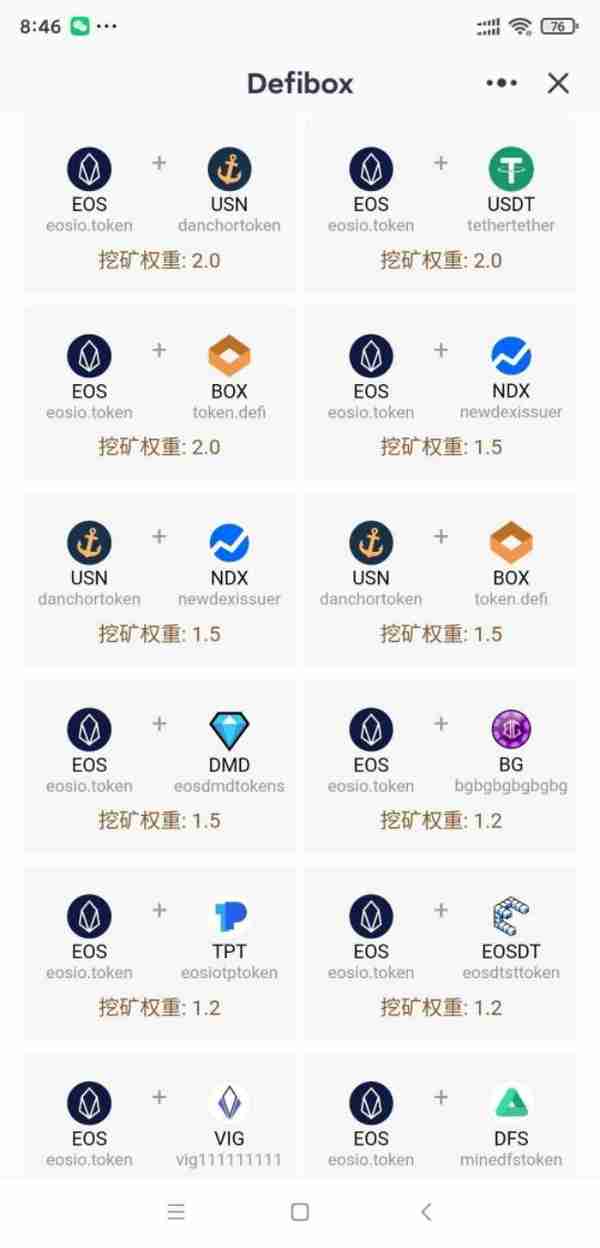Close the Defibox mini program
Screen dimensions: 600x1248
point(558,84)
